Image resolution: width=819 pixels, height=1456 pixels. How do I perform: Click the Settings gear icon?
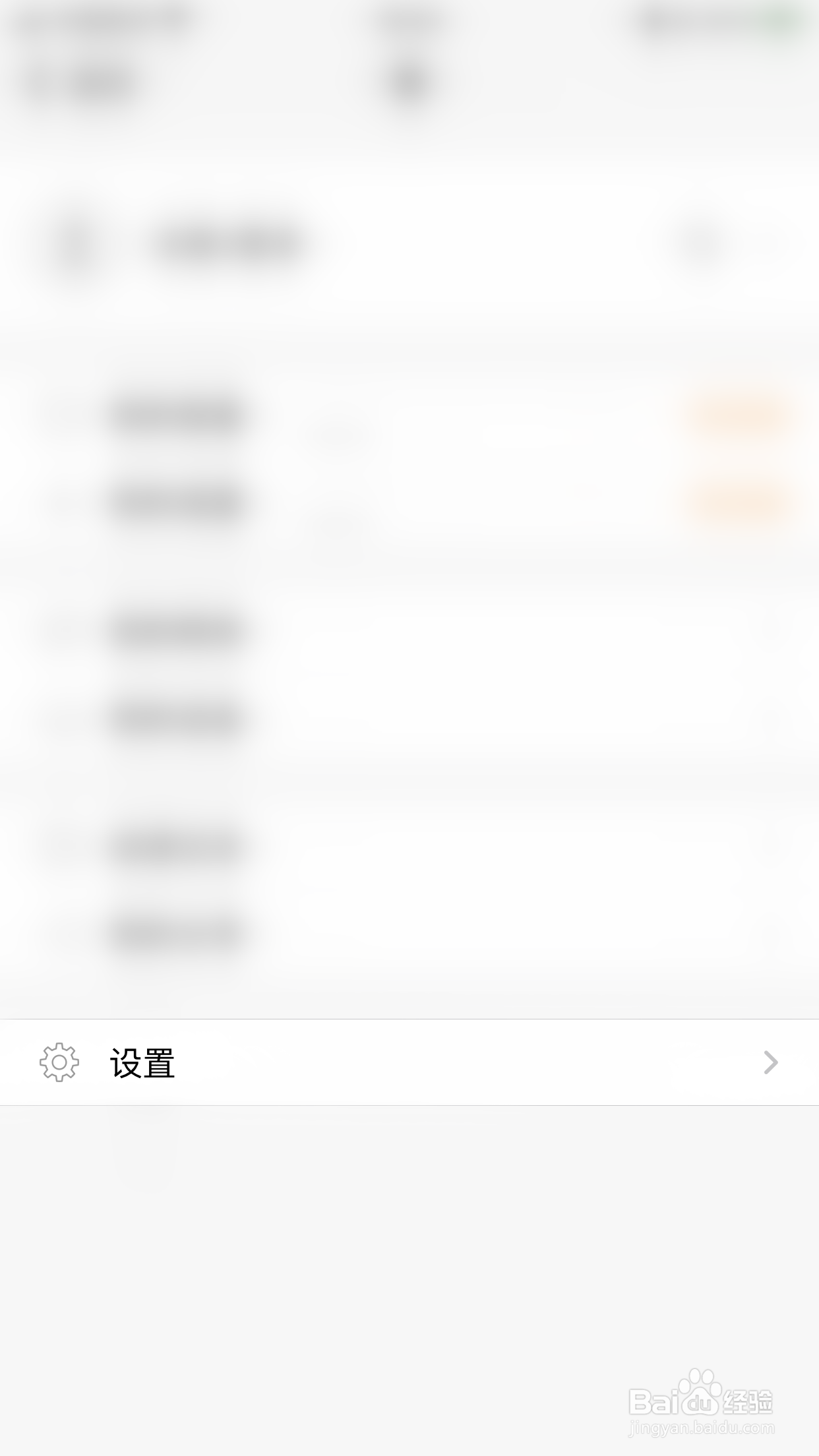59,1062
